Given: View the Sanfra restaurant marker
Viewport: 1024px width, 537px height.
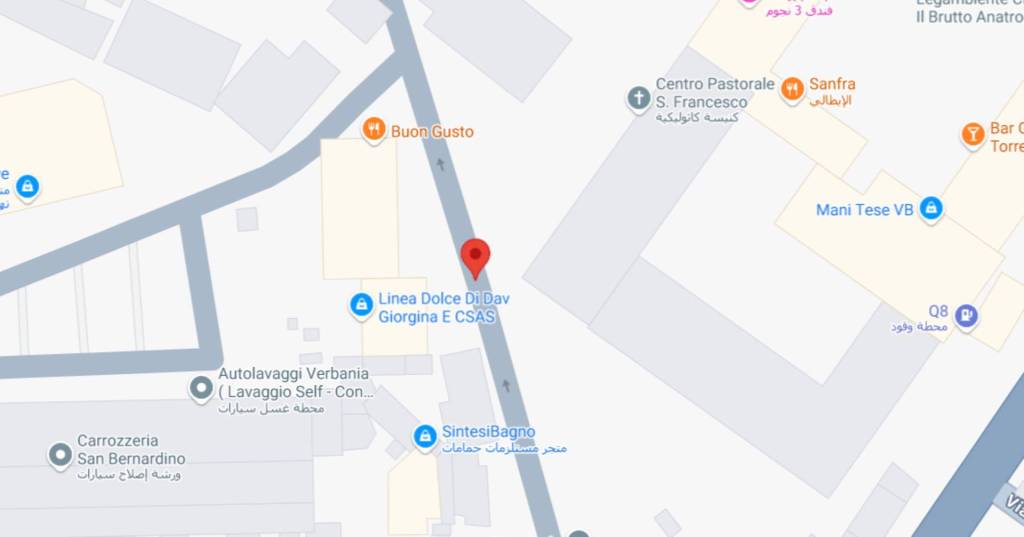Looking at the screenshot, I should coord(792,89).
